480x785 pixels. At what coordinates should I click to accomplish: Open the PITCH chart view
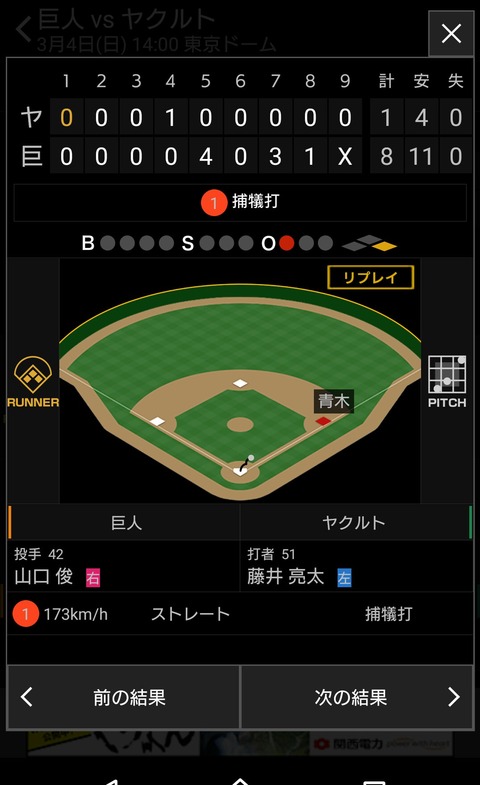[x=447, y=382]
